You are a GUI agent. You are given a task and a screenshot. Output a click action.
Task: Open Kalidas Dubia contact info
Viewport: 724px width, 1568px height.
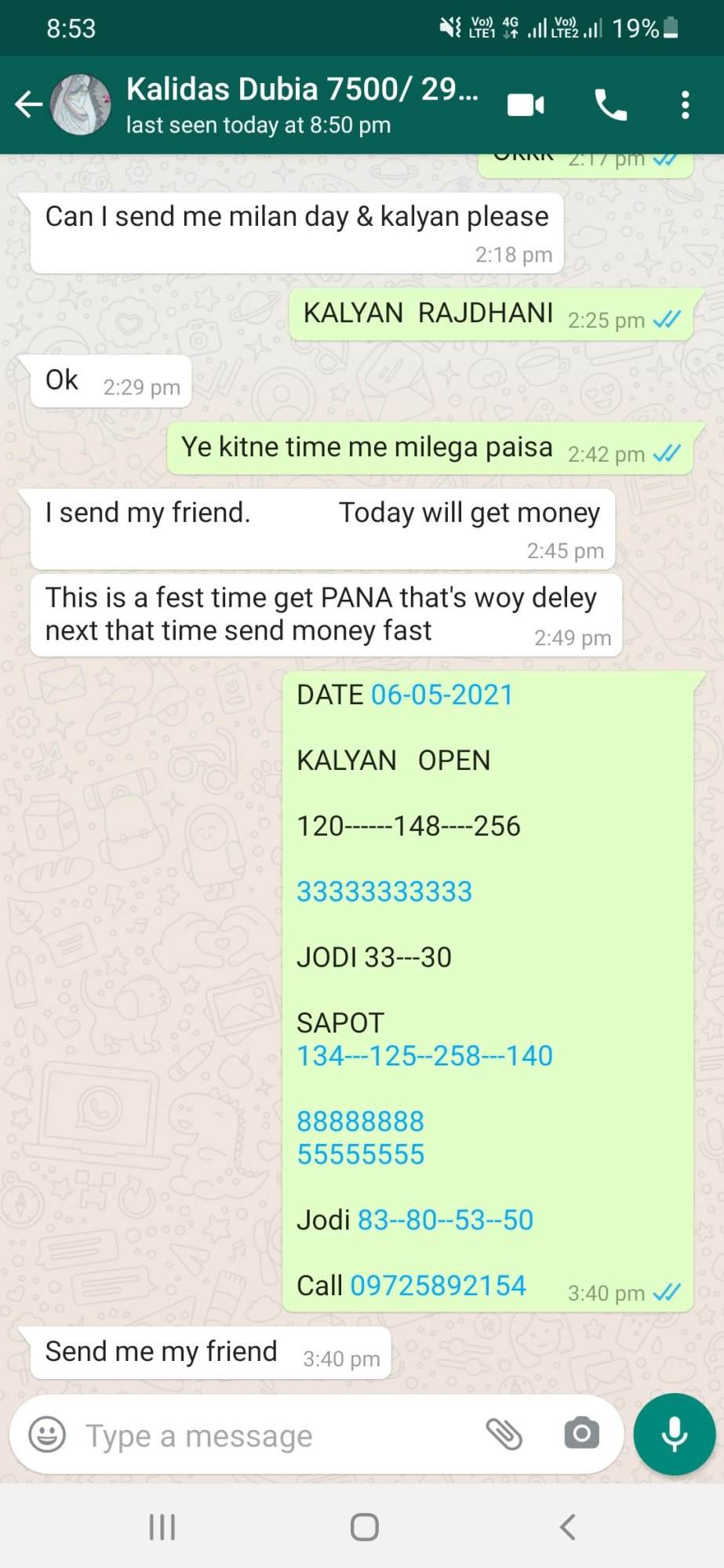coord(302,104)
